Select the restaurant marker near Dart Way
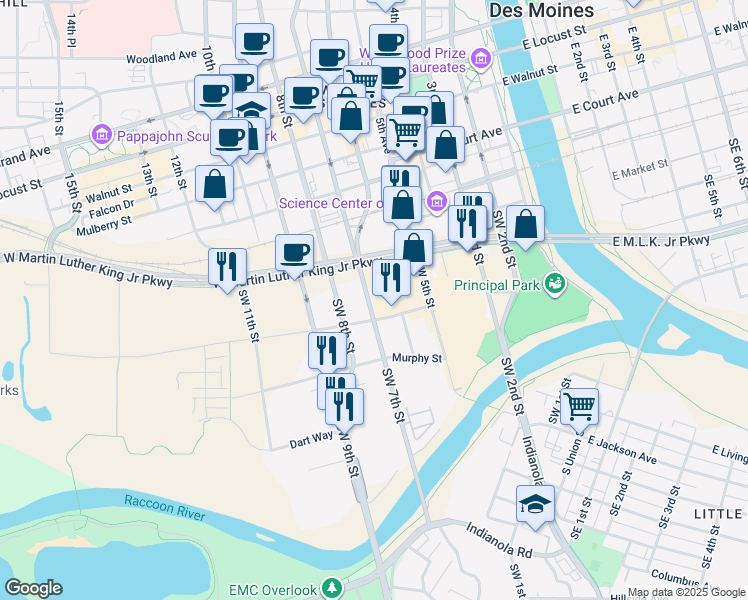Screen dimensions: 748x600 (344, 406)
